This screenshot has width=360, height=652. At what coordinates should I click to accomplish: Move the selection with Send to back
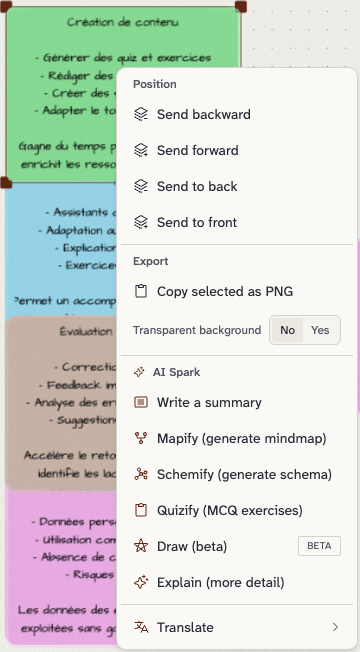coord(237,186)
